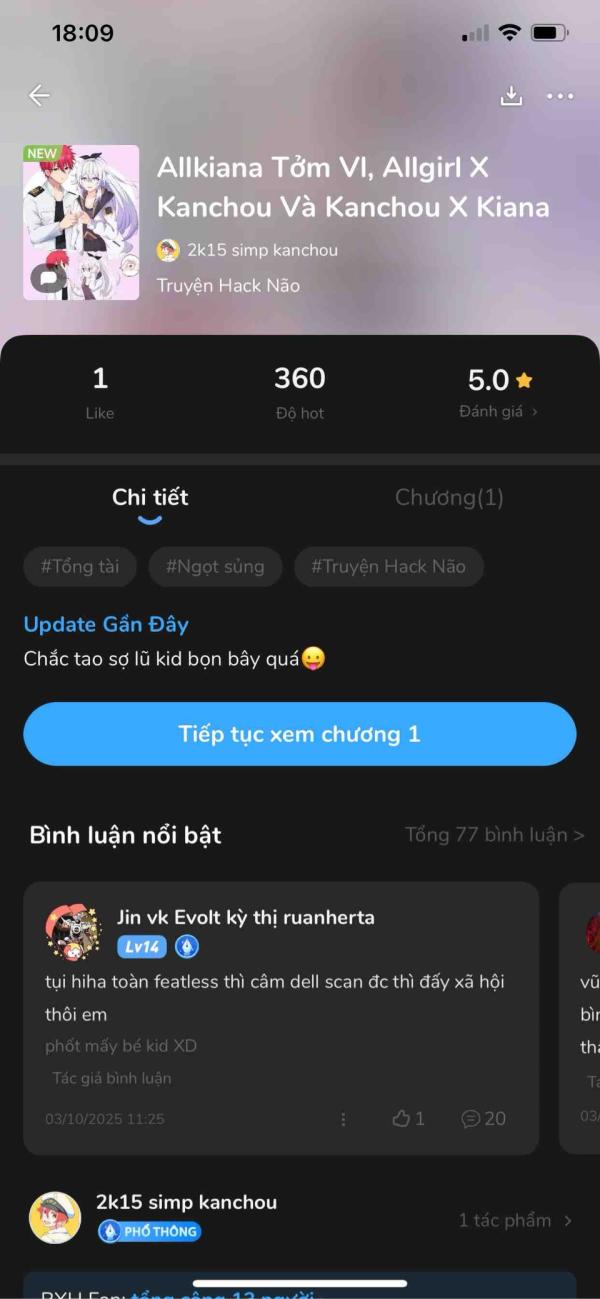Viewport: 600px width, 1299px height.
Task: Like the comment by Jin vk Evolt
Action: pos(408,1119)
